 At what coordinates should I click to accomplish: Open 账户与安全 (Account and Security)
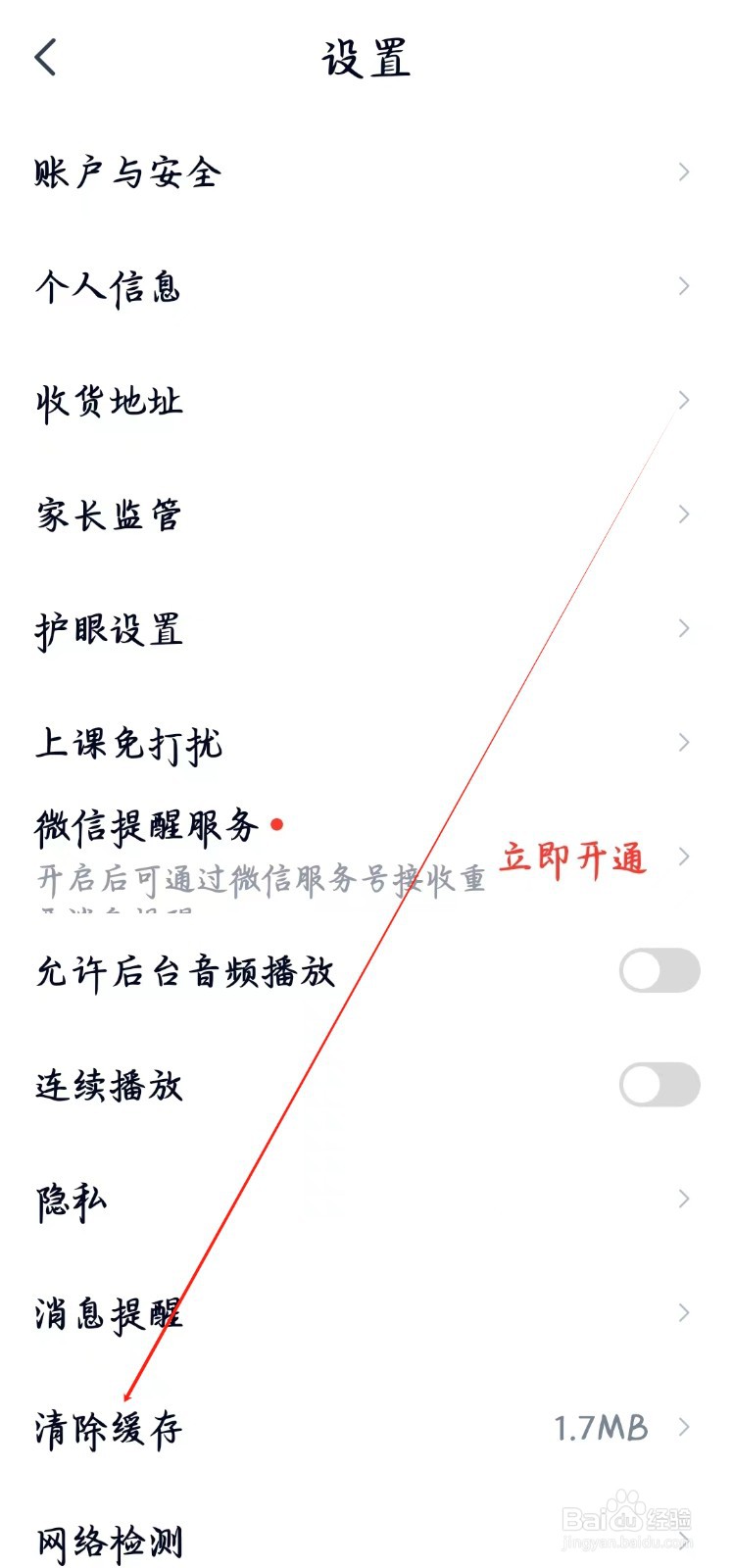click(125, 172)
